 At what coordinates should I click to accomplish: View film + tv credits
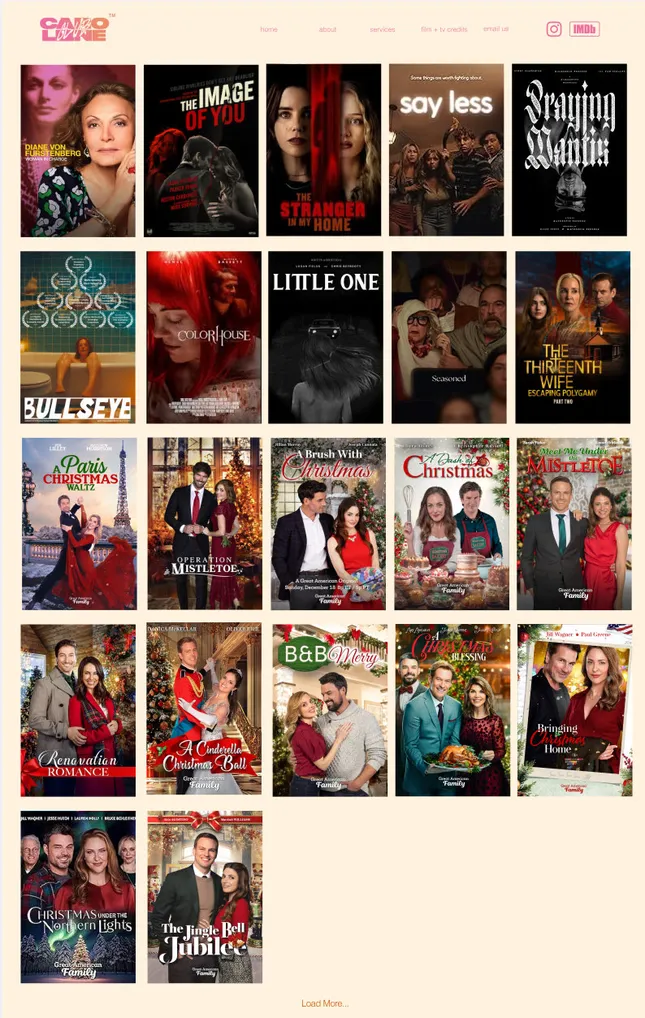(444, 30)
